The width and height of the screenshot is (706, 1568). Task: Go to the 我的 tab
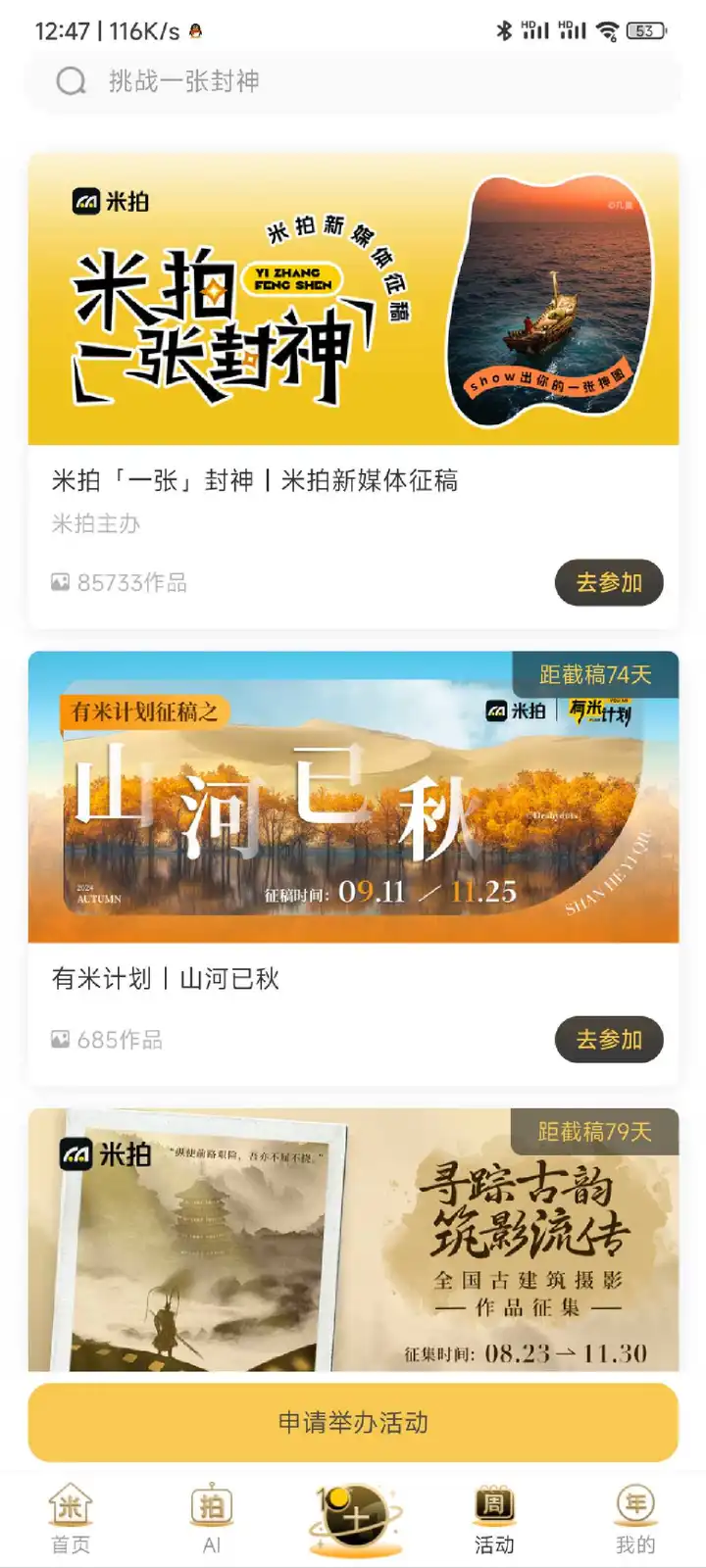tap(635, 1519)
